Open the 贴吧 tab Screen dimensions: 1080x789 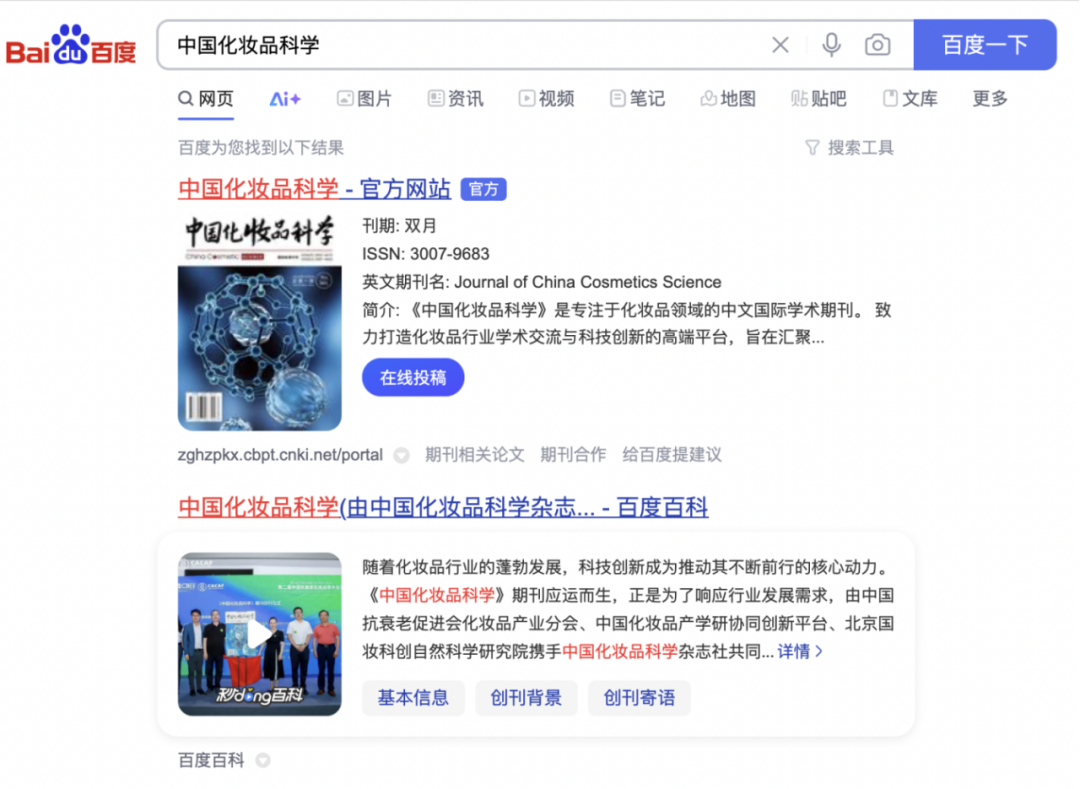click(819, 98)
